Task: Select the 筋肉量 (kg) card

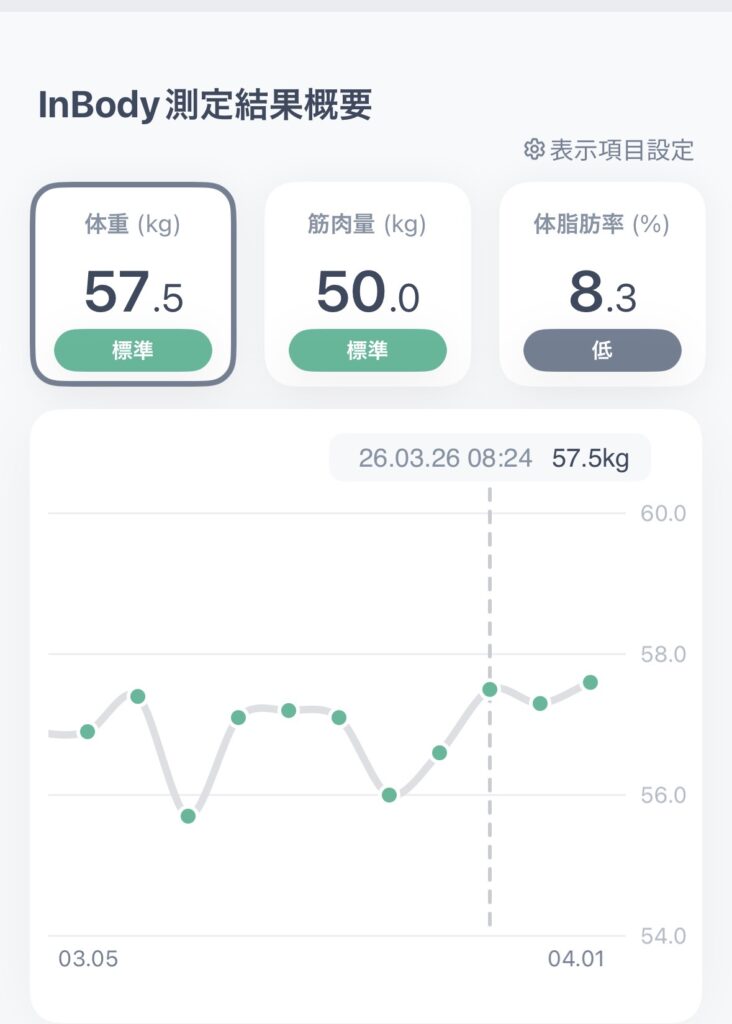Action: click(x=367, y=284)
